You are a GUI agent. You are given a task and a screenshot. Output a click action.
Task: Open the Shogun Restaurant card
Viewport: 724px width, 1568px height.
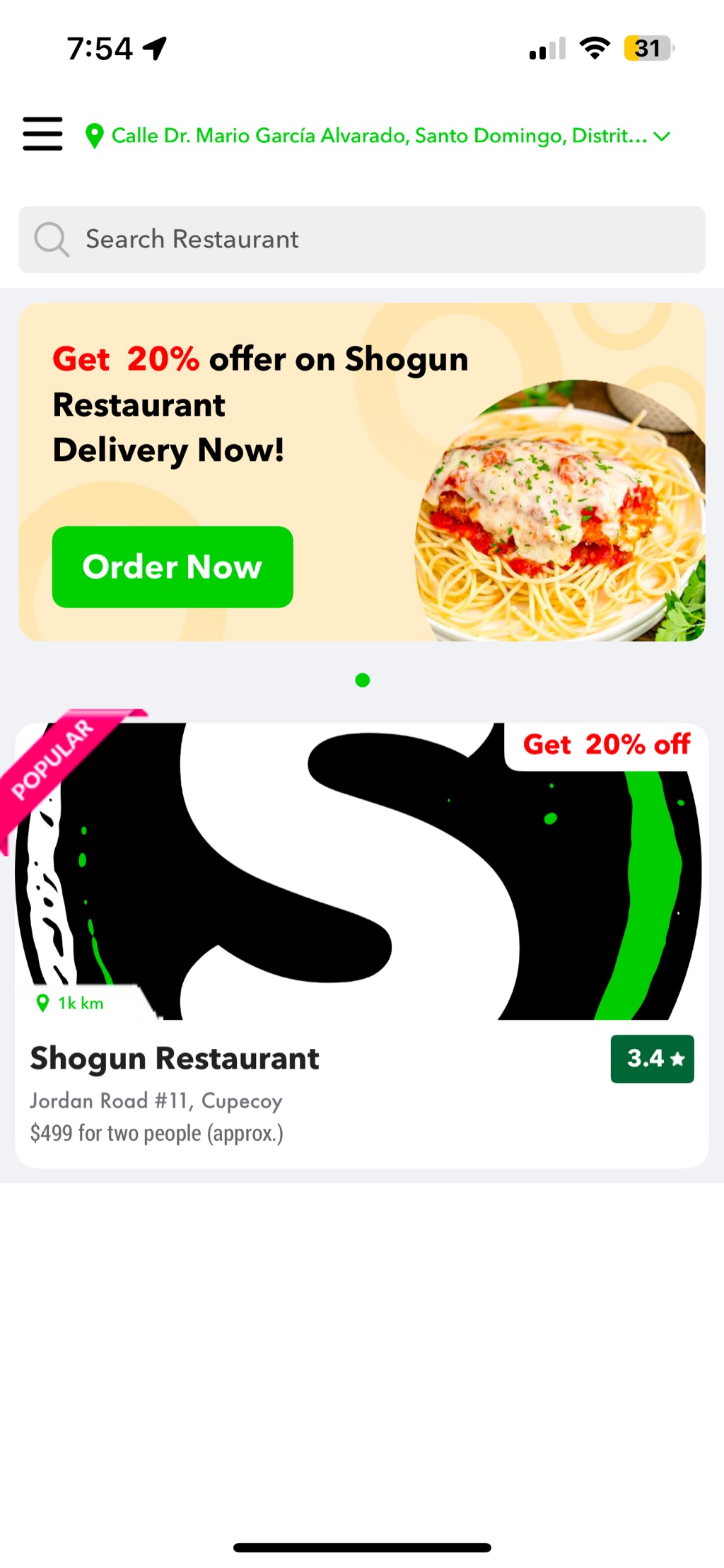(x=362, y=945)
